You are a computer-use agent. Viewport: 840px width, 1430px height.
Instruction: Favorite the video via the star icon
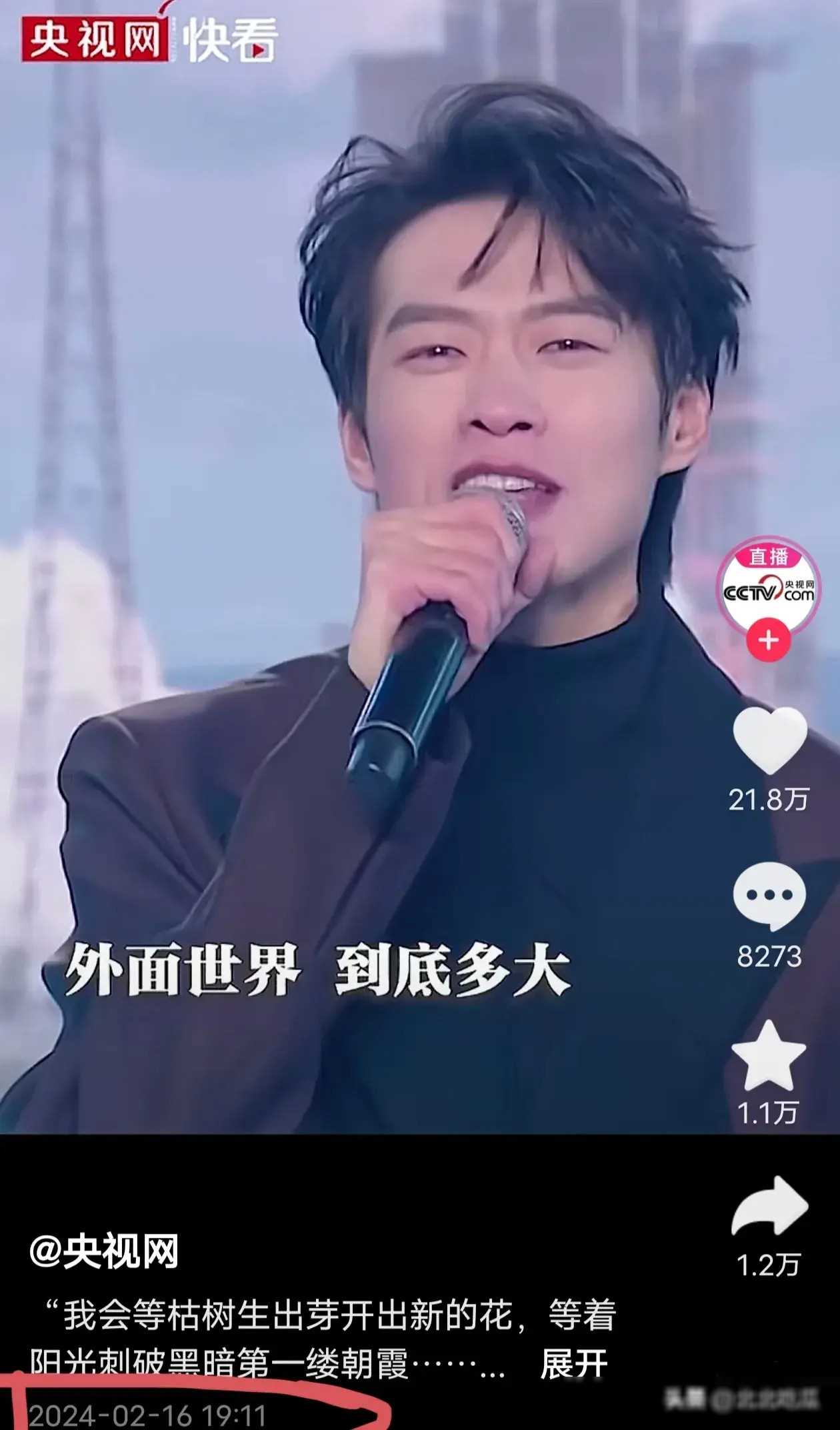click(769, 1056)
